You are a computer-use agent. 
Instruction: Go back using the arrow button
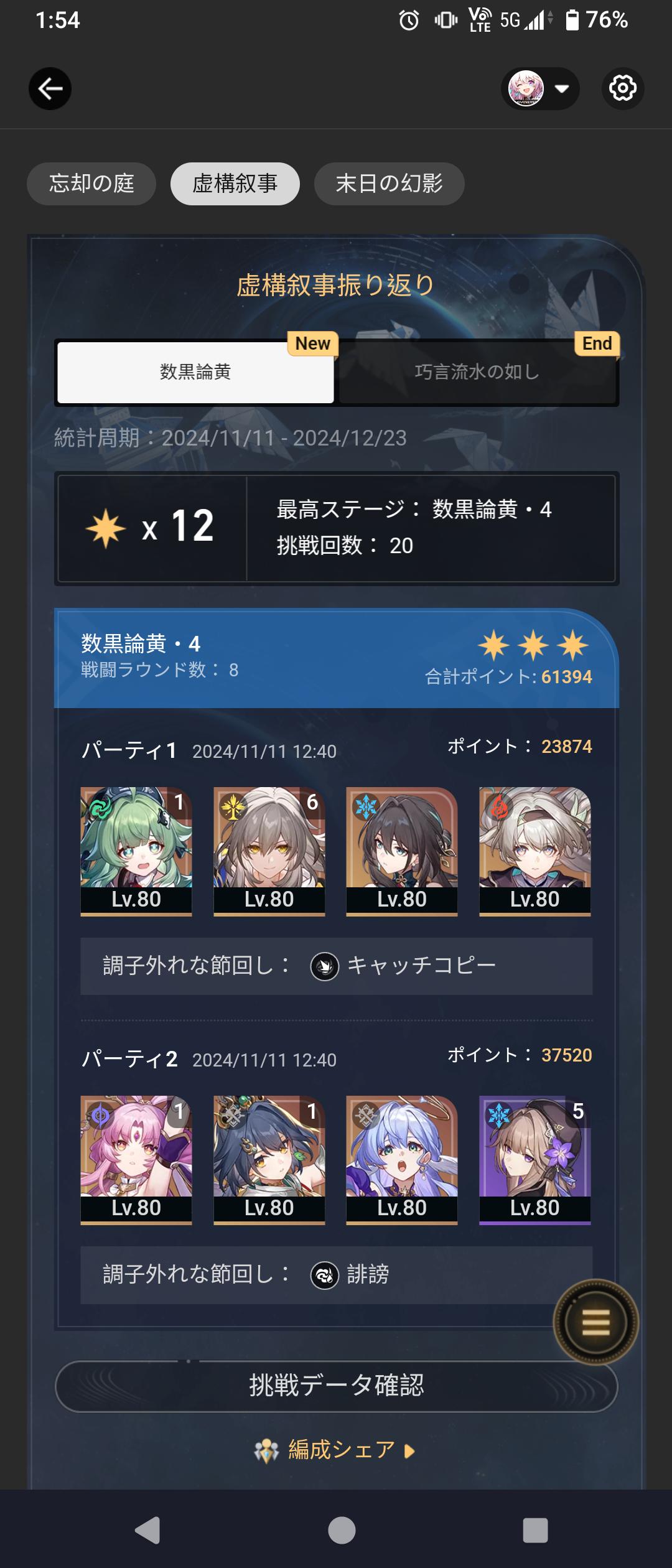click(50, 89)
